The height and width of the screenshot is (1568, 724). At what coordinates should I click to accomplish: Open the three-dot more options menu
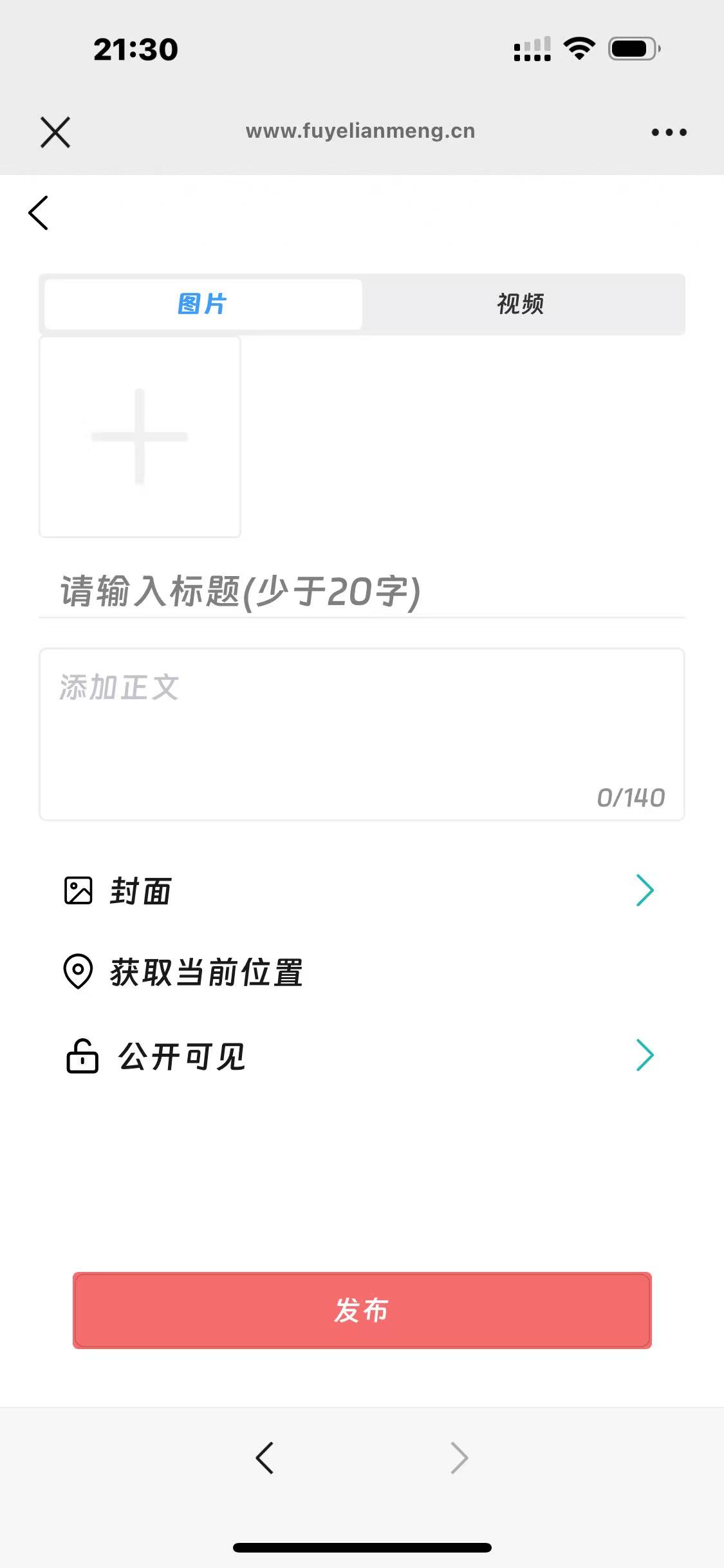point(669,133)
